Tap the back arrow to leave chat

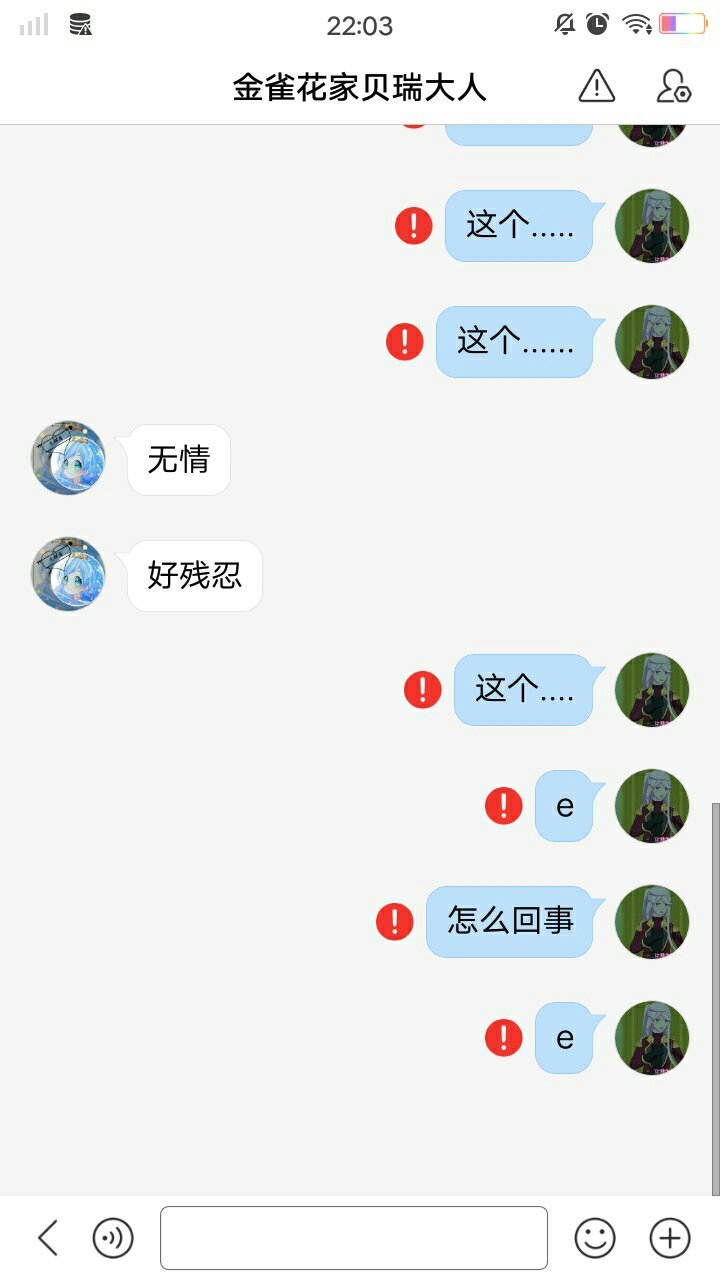pyautogui.click(x=47, y=1238)
